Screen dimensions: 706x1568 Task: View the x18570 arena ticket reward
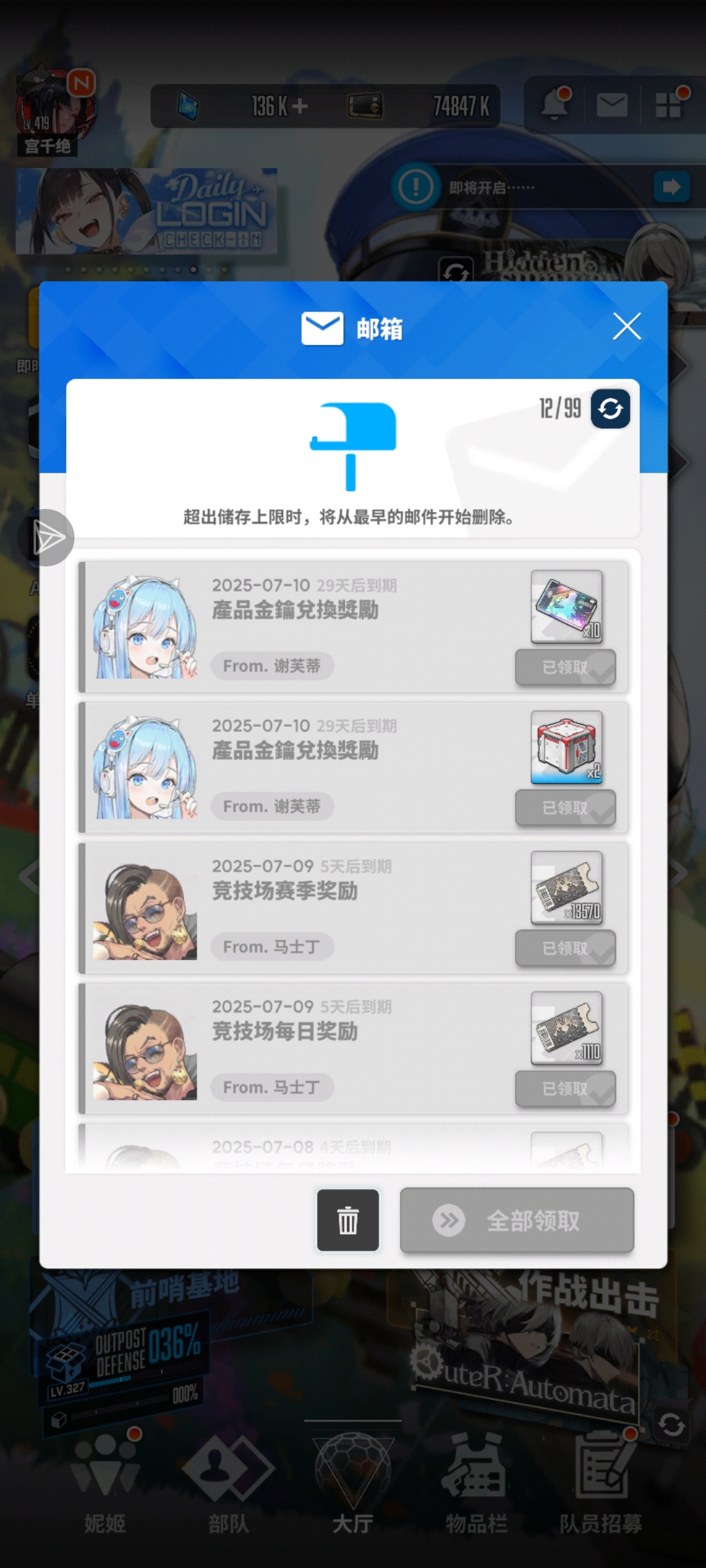click(x=566, y=887)
